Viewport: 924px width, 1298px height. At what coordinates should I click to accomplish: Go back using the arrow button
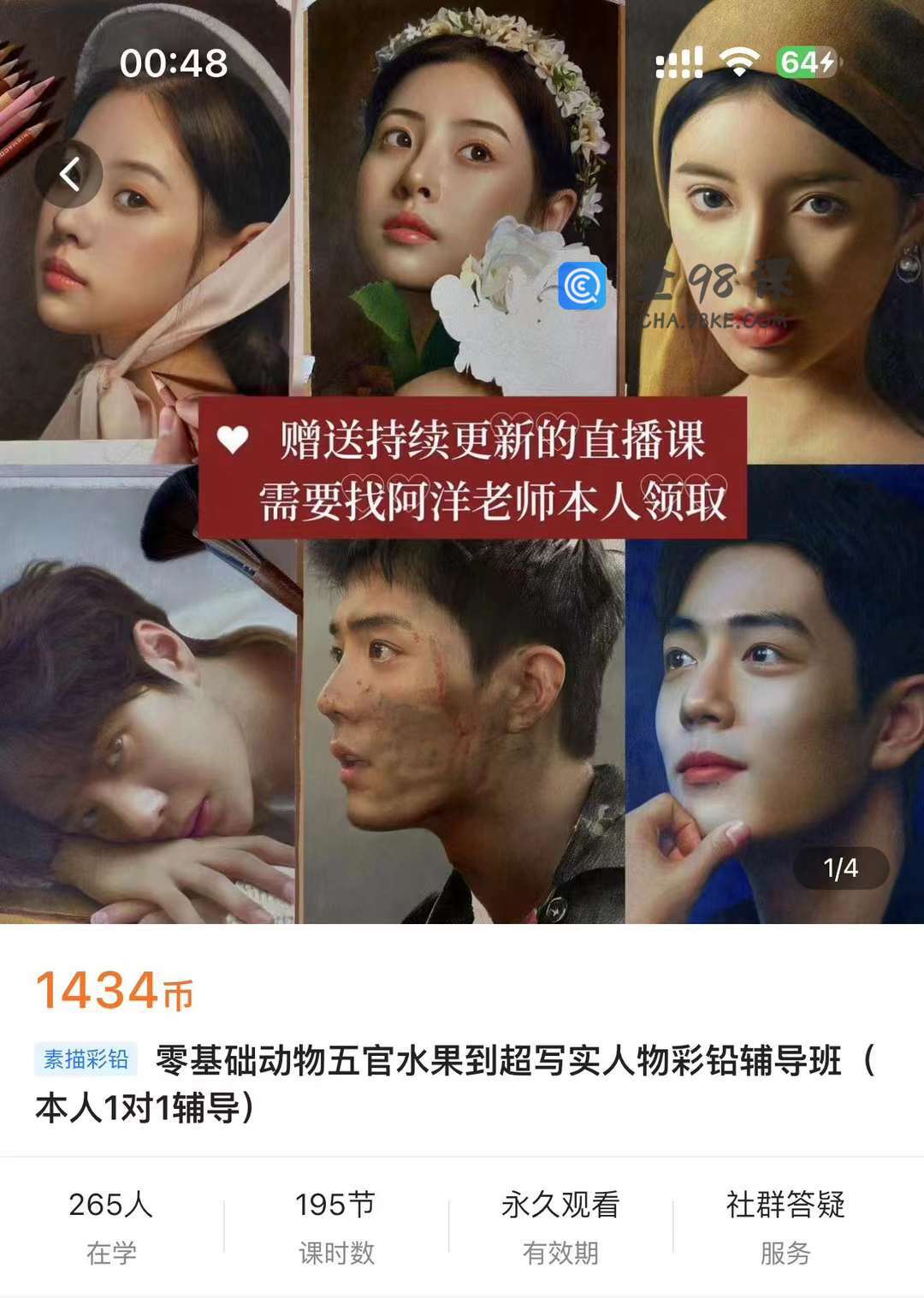pyautogui.click(x=69, y=174)
